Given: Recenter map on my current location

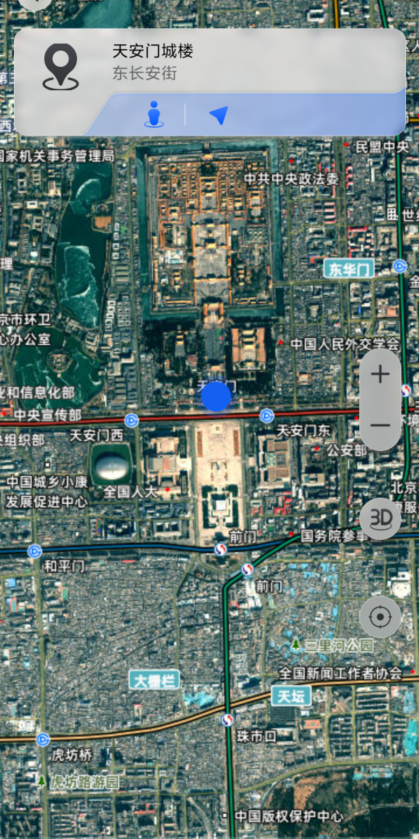Looking at the screenshot, I should (380, 617).
